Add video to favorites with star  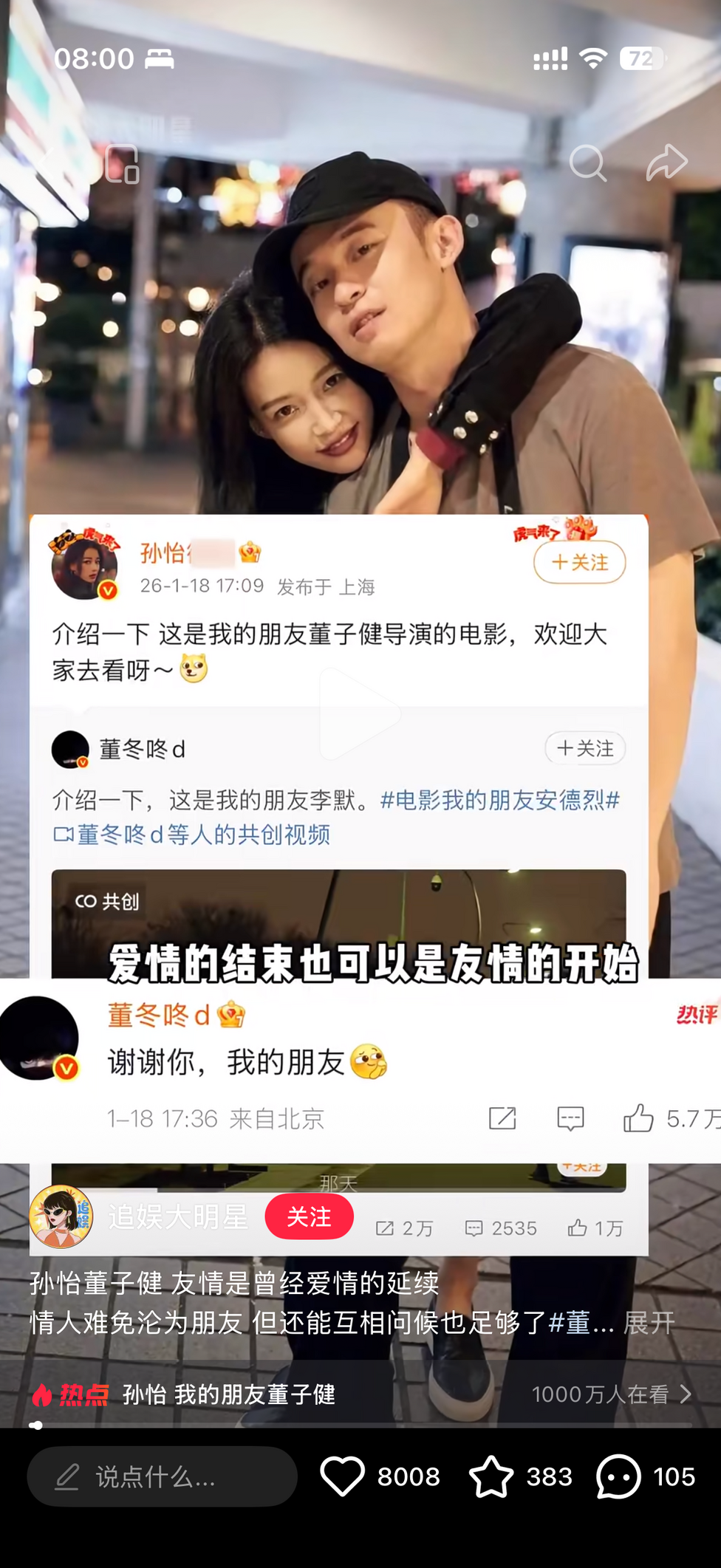[491, 1476]
